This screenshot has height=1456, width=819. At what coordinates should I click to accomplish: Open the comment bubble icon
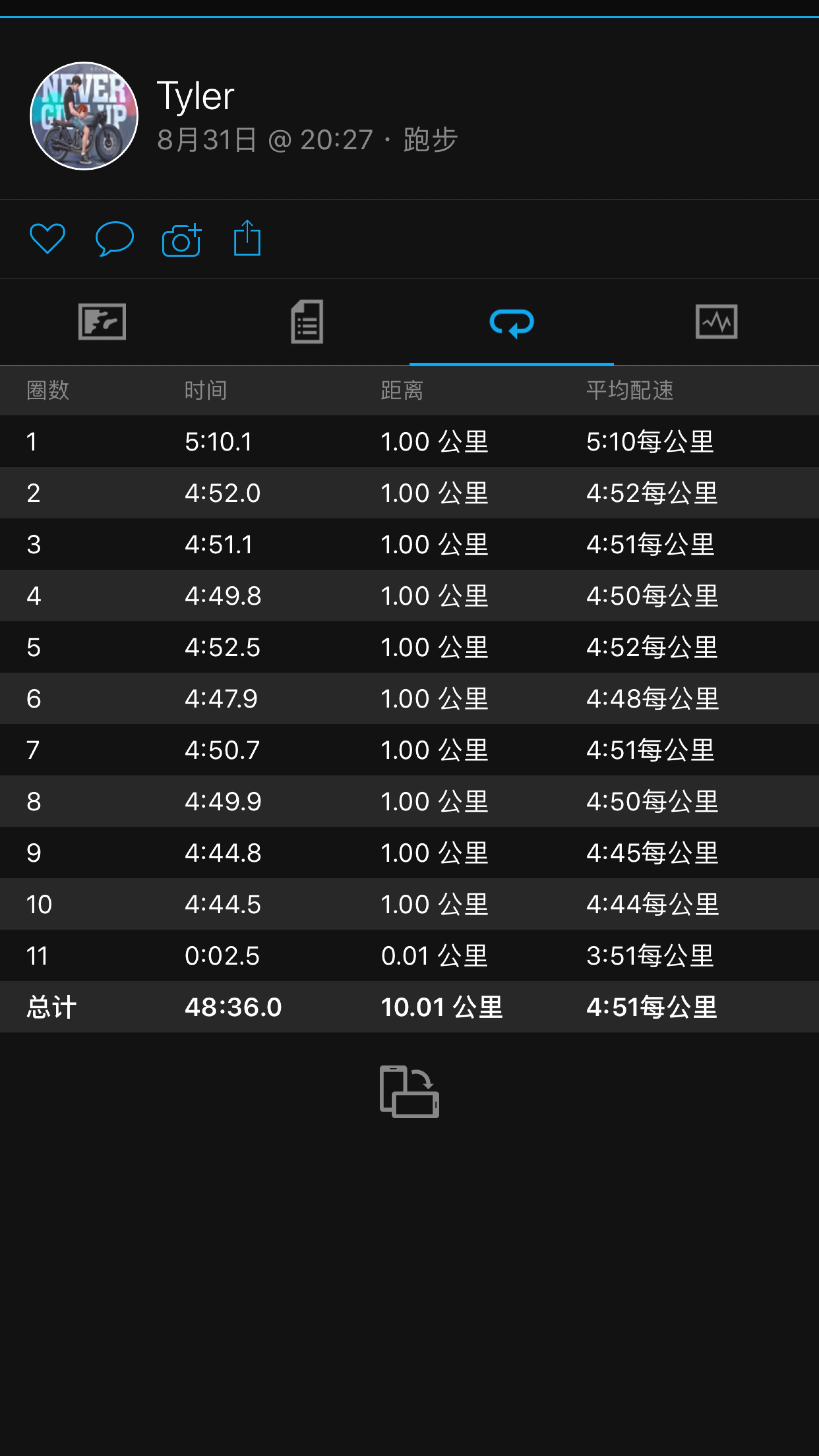pos(114,239)
